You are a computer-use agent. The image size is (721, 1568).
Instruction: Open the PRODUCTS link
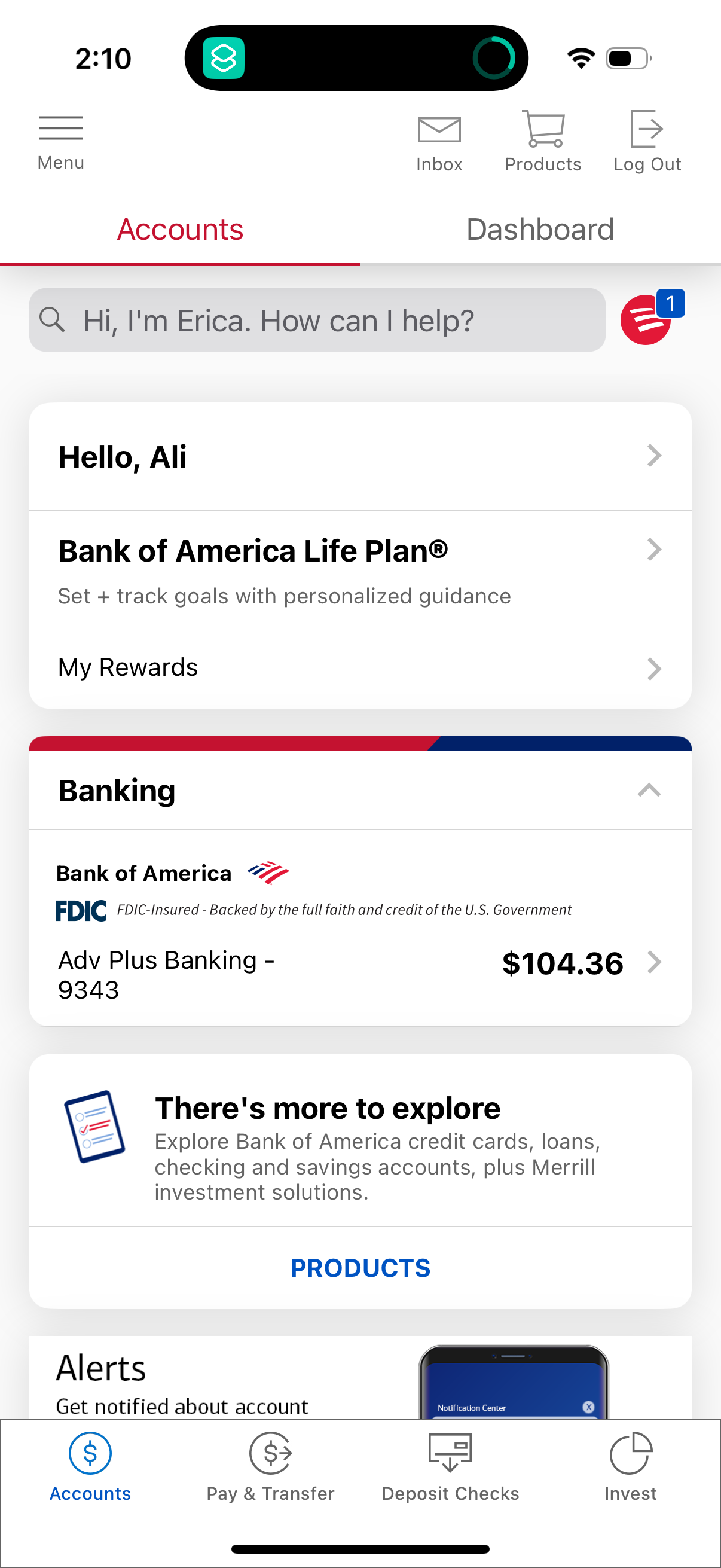[360, 1267]
